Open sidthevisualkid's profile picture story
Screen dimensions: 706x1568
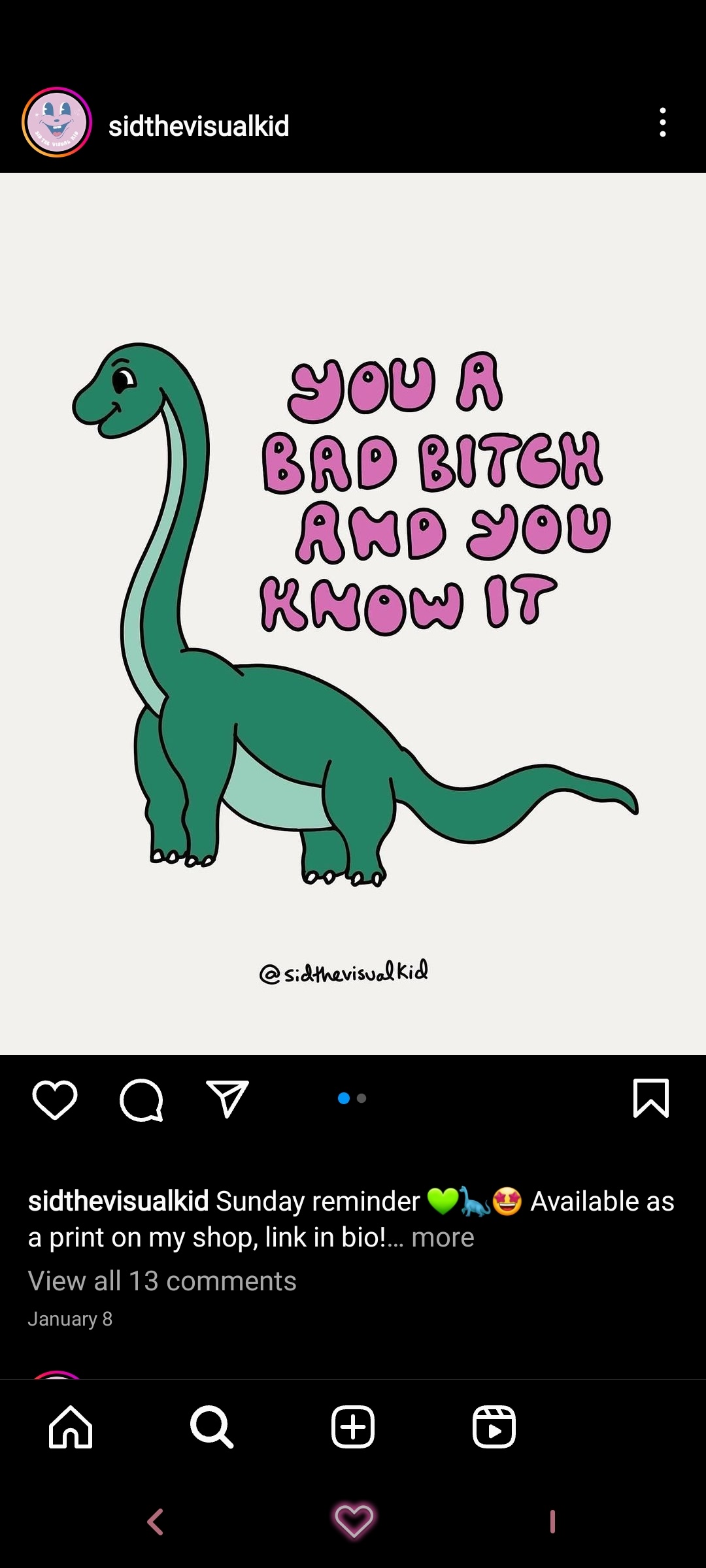click(x=57, y=123)
